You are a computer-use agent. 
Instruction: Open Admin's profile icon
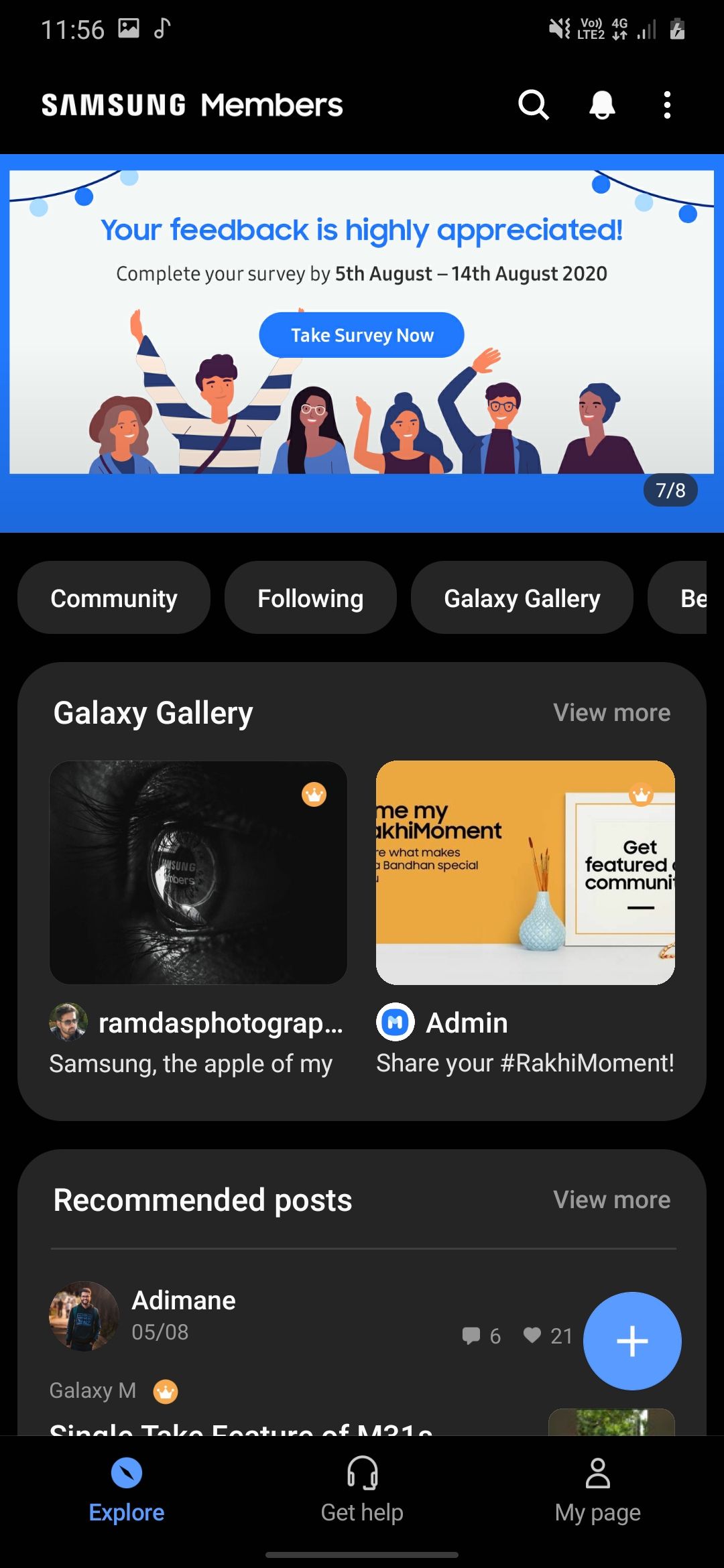(396, 1023)
